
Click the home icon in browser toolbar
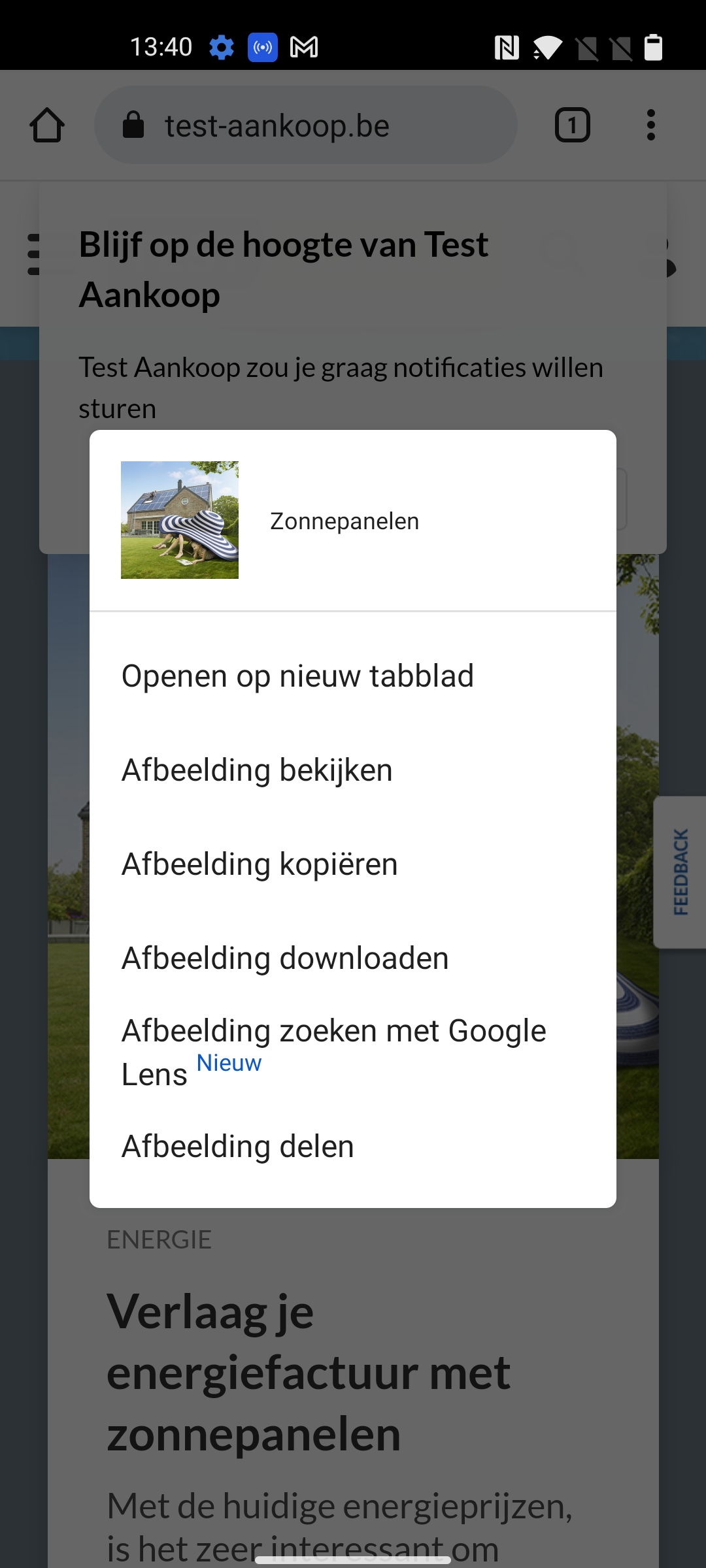[48, 125]
